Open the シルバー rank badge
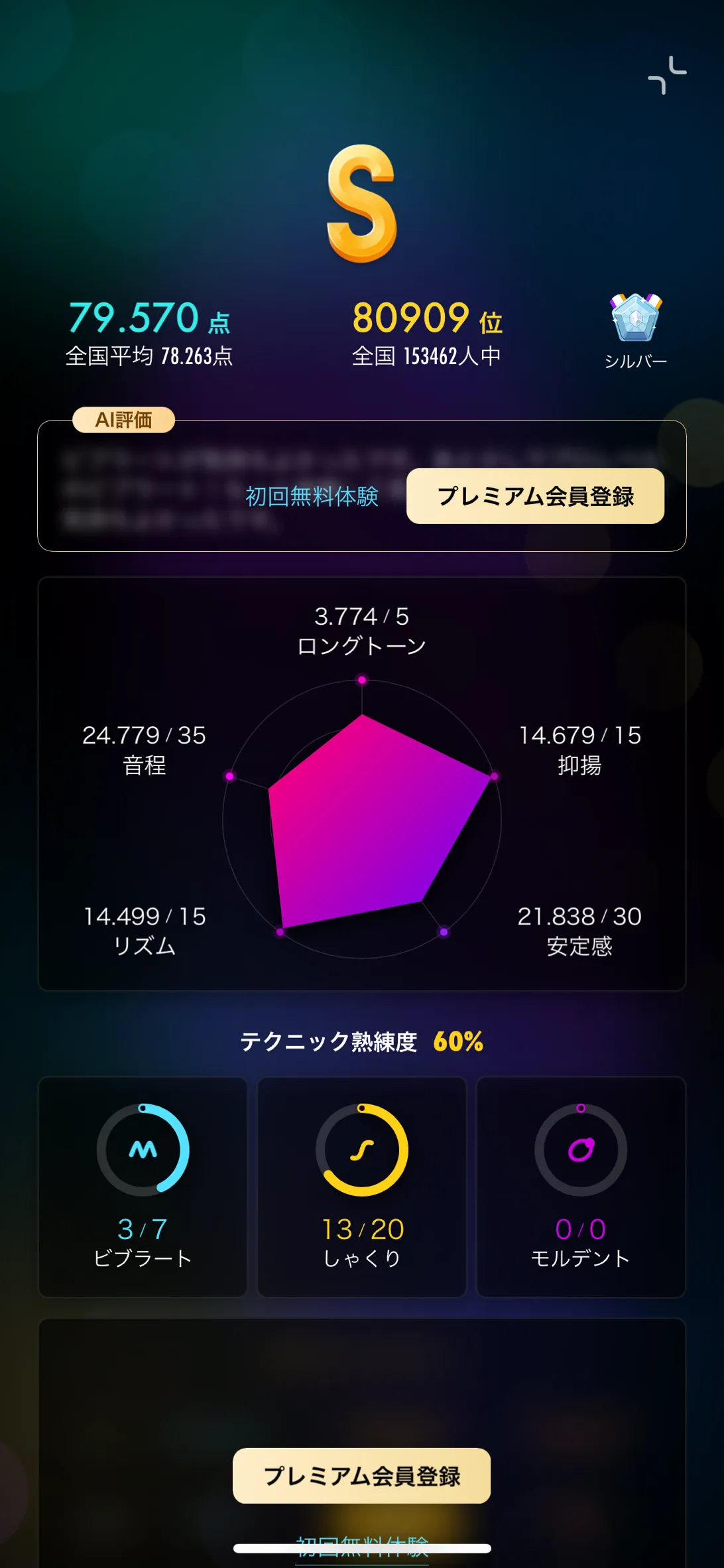The height and width of the screenshot is (1568, 724). point(635,330)
